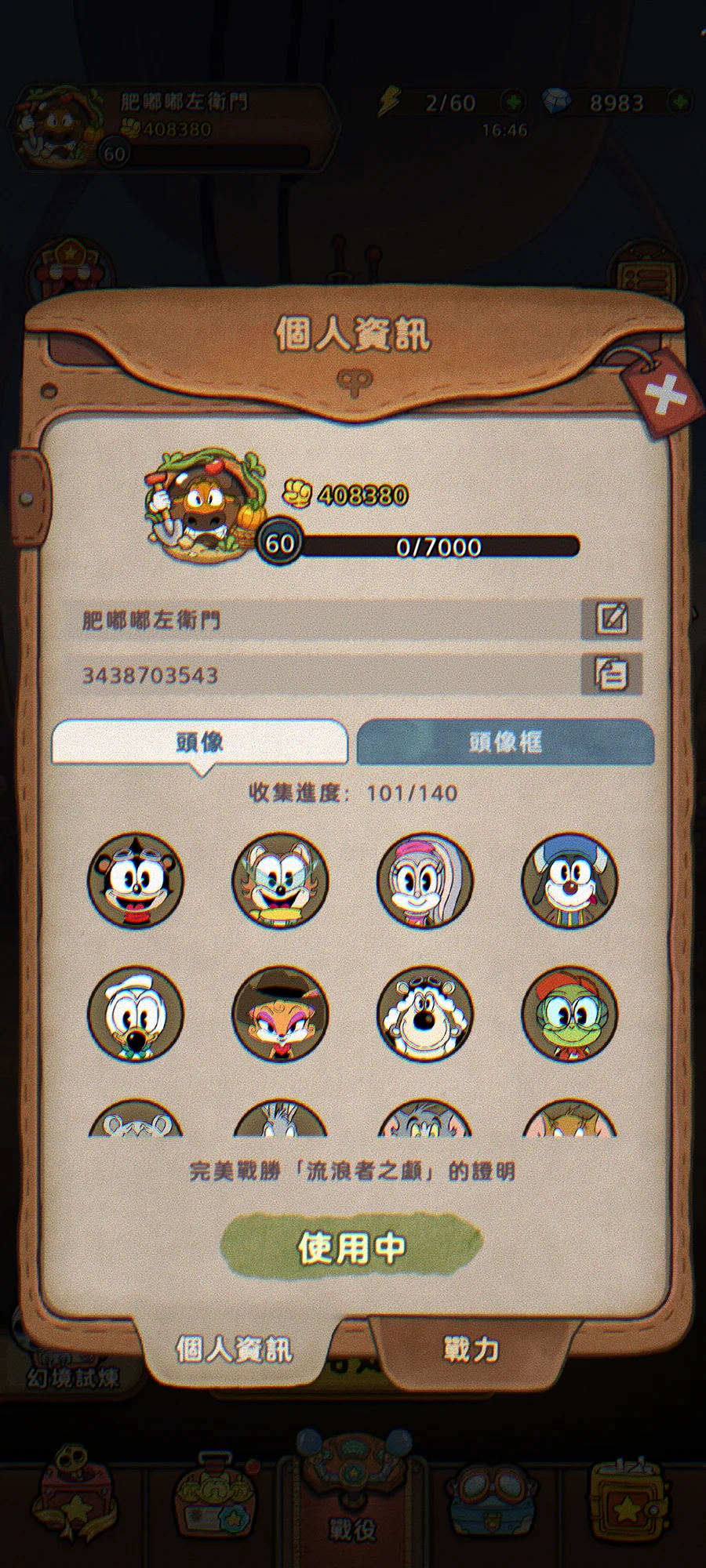
Task: Pick the duck with white cap avatar
Action: point(135,1014)
